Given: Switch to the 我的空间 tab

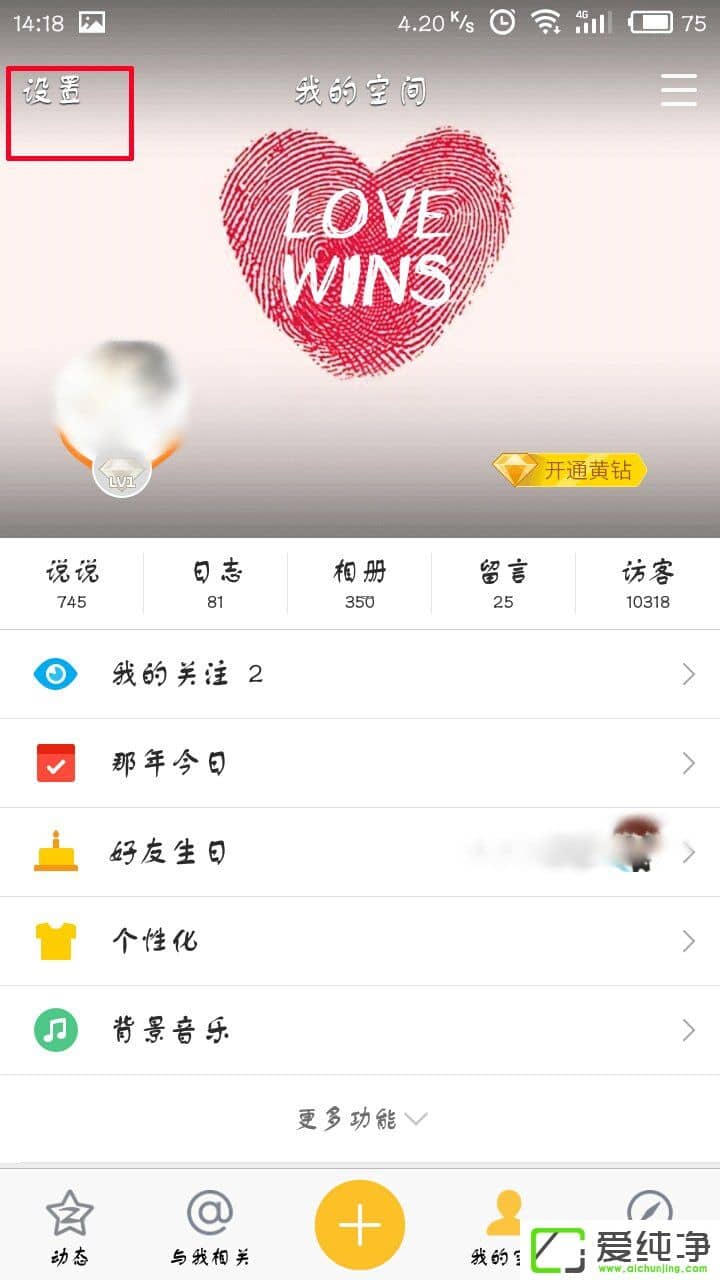Looking at the screenshot, I should [x=503, y=1225].
